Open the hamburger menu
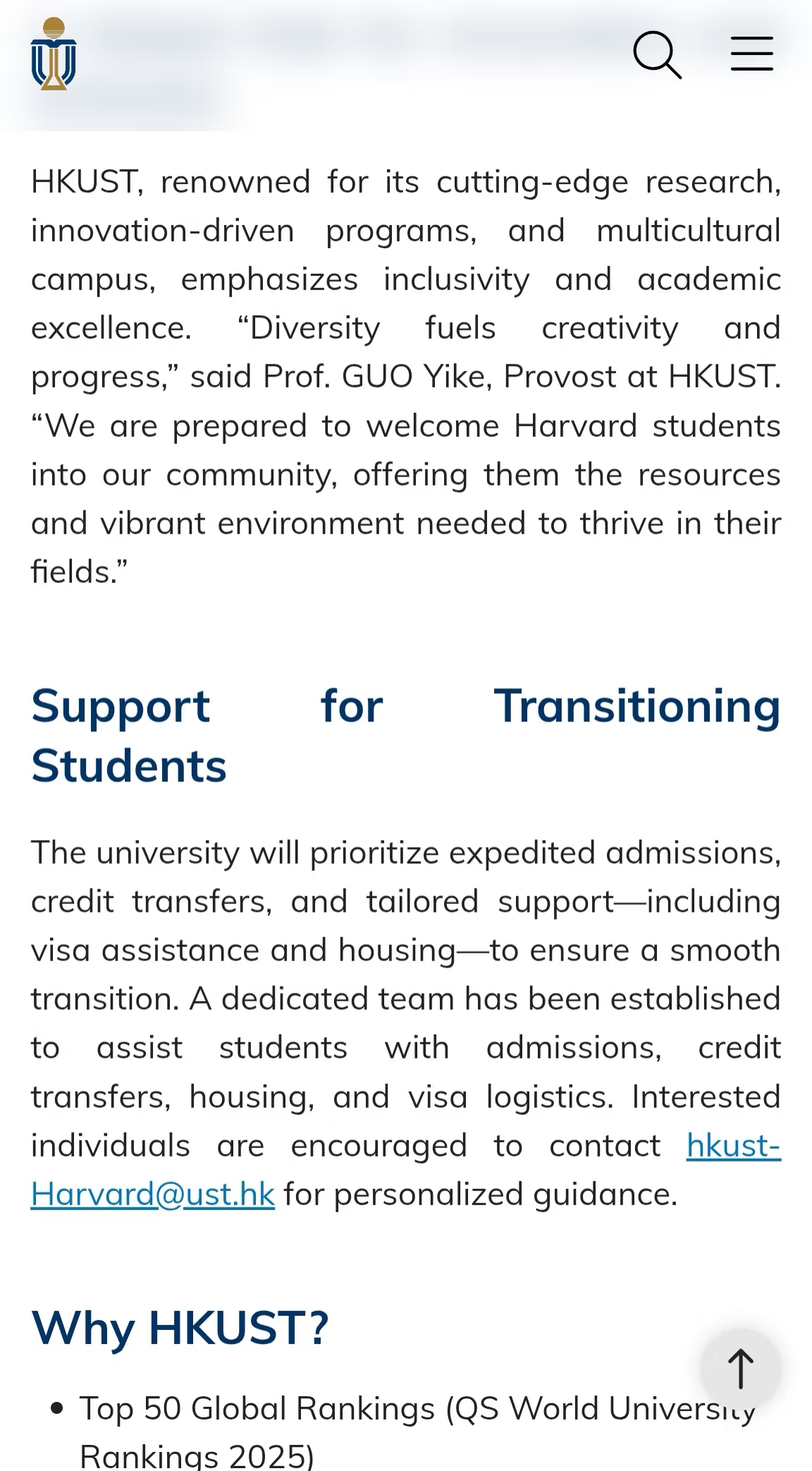Viewport: 812px width, 1471px height. [x=751, y=54]
